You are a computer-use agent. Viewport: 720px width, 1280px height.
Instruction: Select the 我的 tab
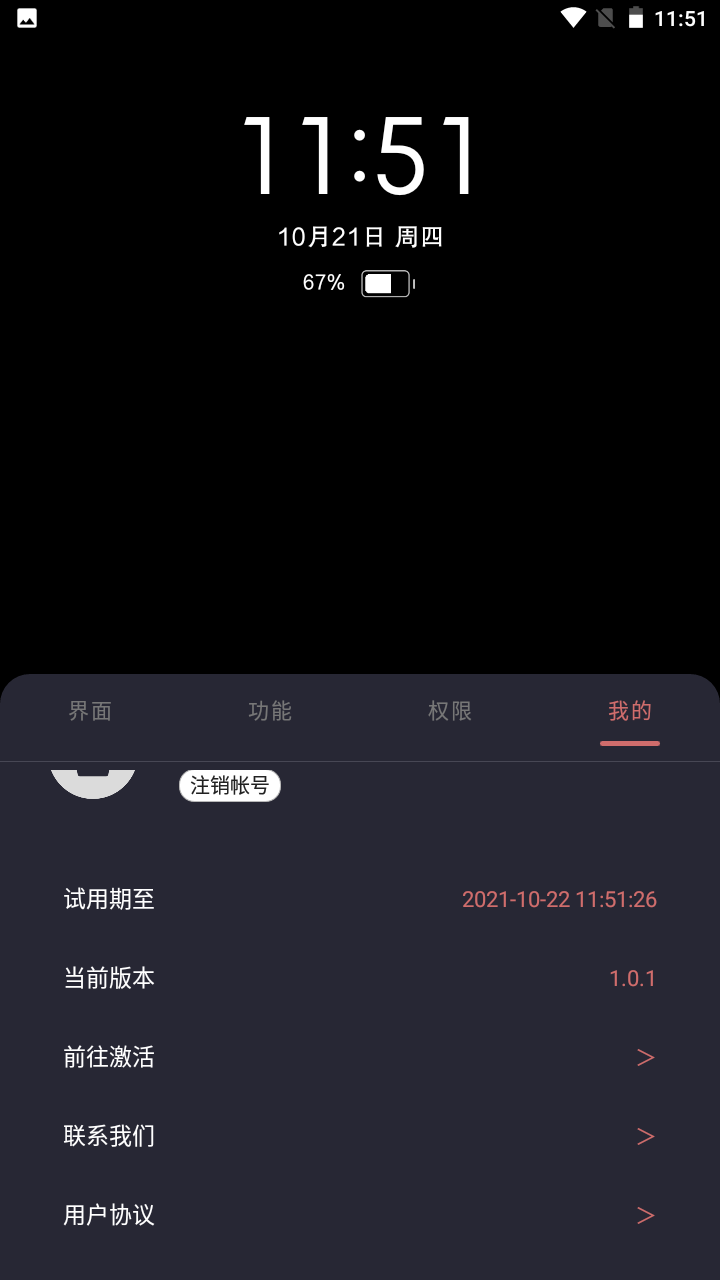coord(630,711)
